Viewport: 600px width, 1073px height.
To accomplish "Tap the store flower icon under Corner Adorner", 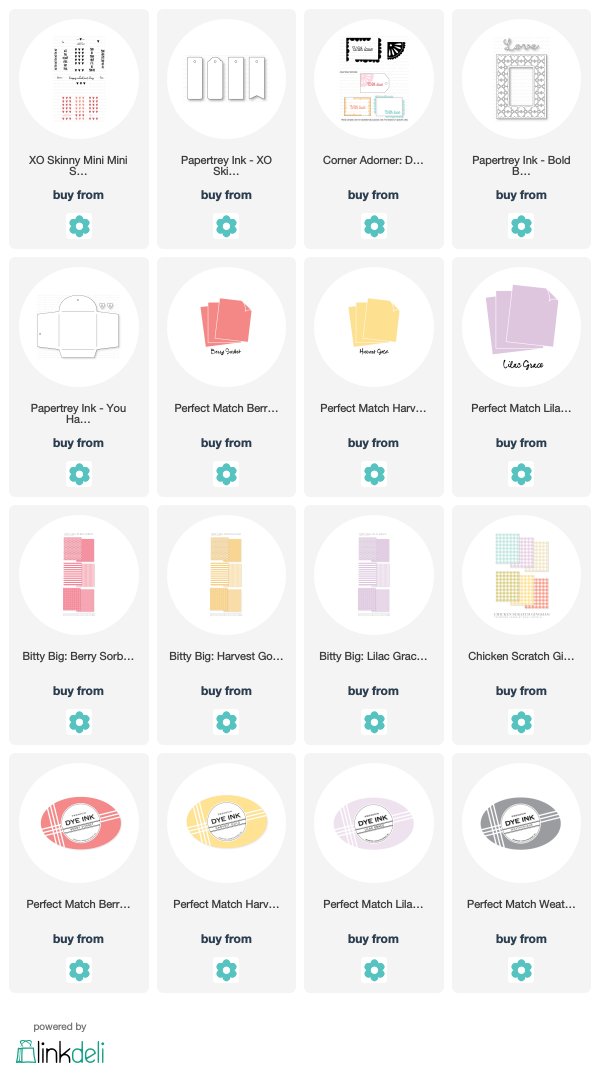I will pyautogui.click(x=374, y=226).
